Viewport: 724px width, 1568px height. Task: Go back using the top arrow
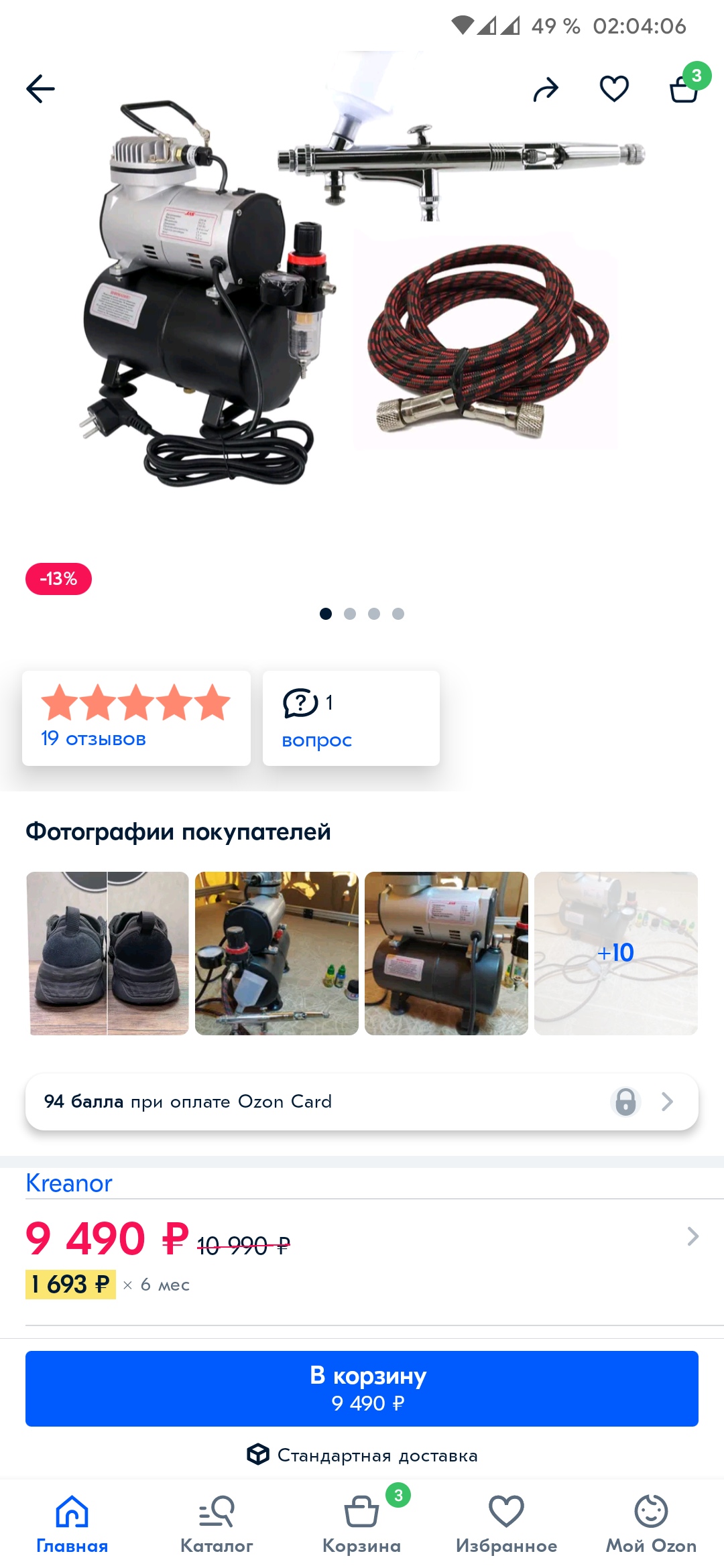[x=40, y=89]
